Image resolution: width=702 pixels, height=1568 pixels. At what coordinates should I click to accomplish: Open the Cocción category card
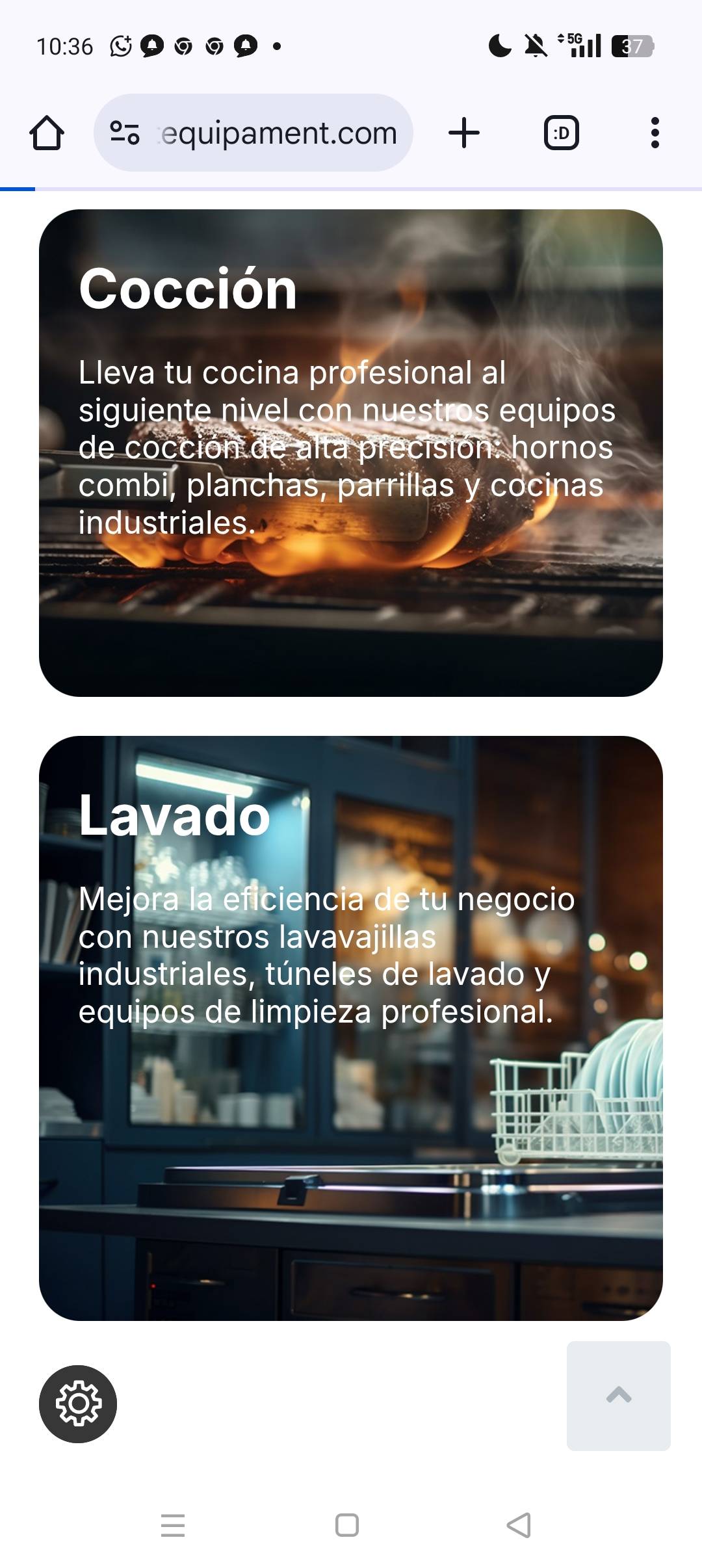pyautogui.click(x=351, y=452)
